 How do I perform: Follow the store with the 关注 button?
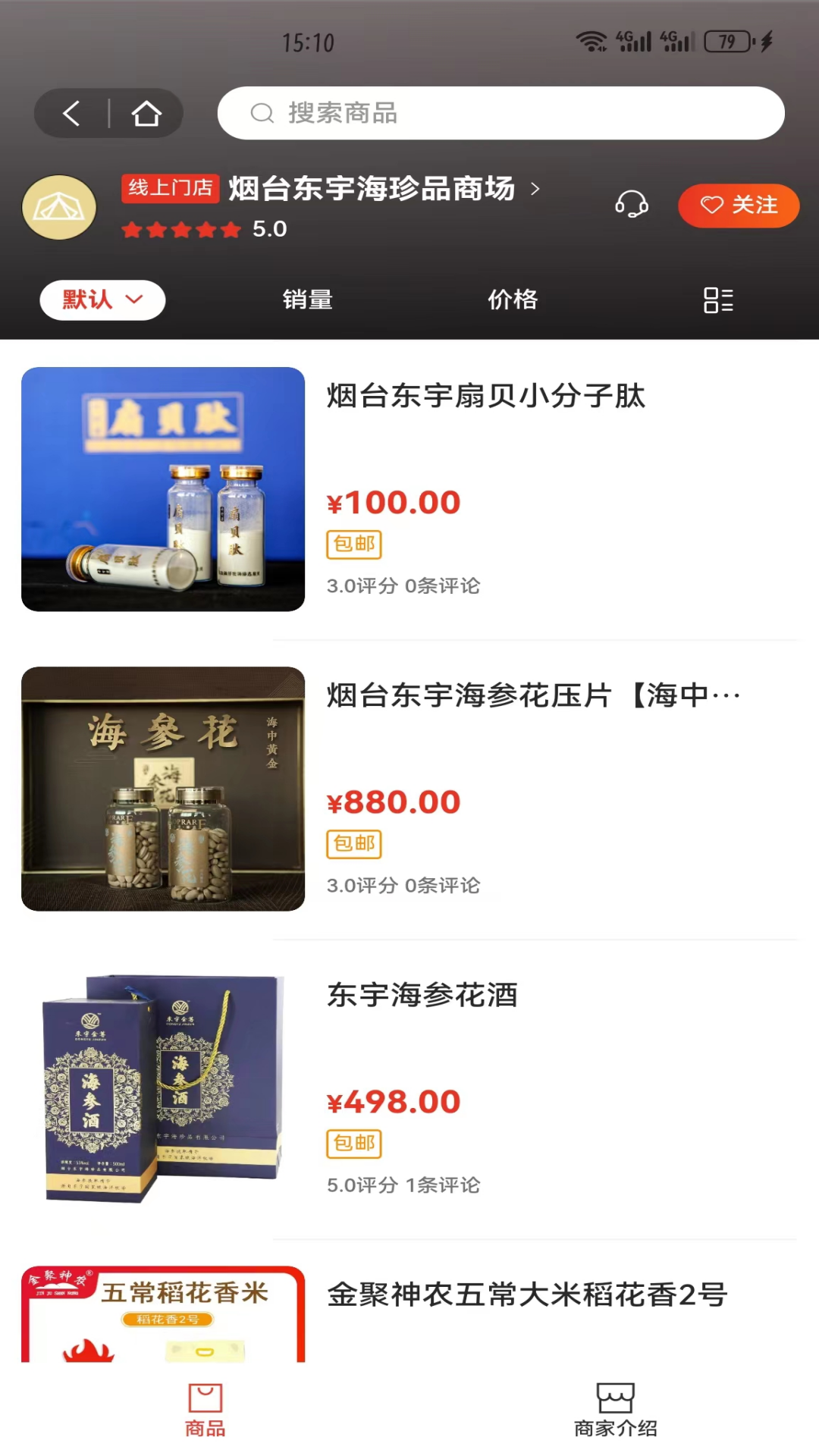[739, 205]
